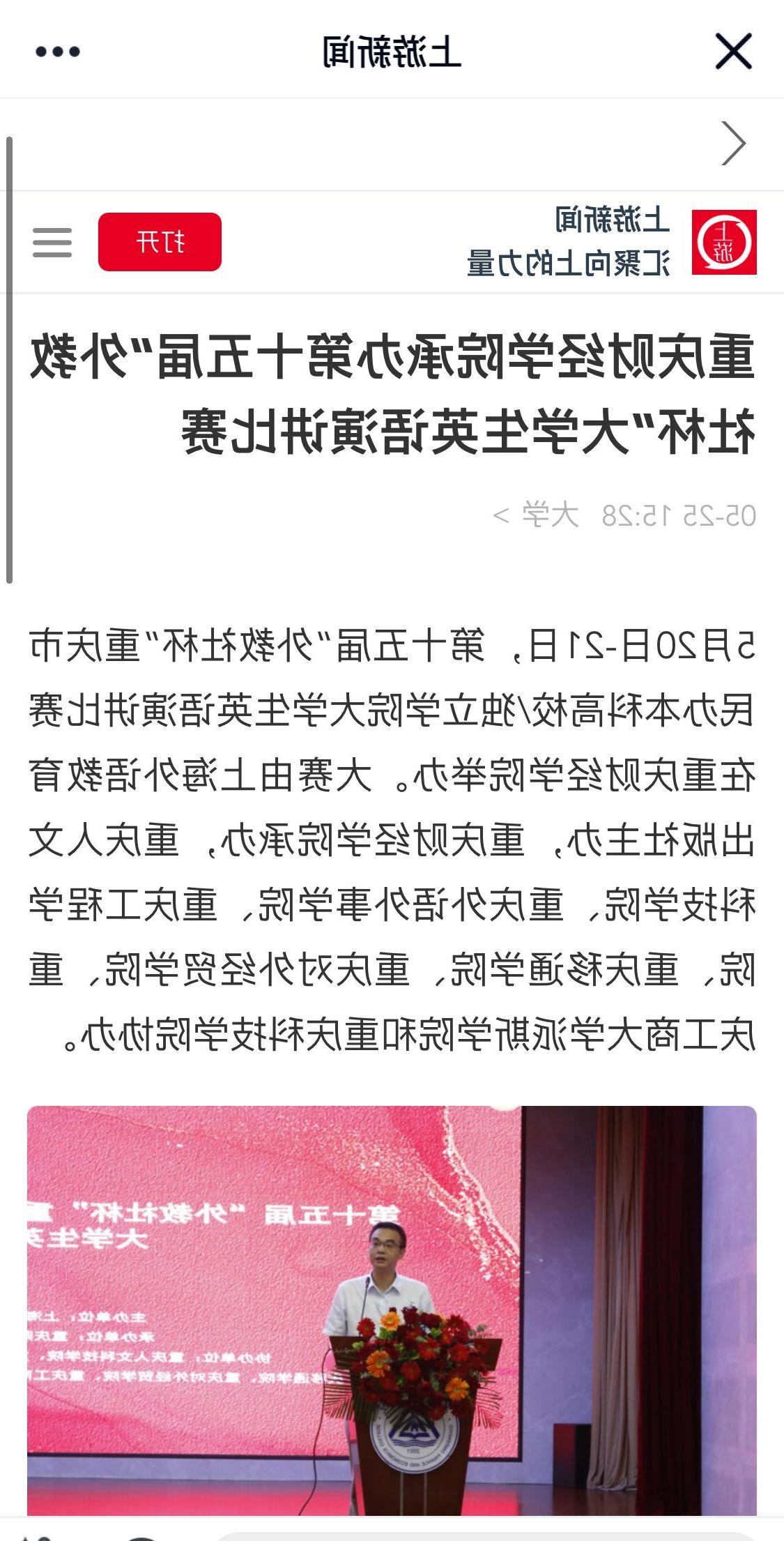
Task: Tap the red 打开 button
Action: [x=160, y=242]
